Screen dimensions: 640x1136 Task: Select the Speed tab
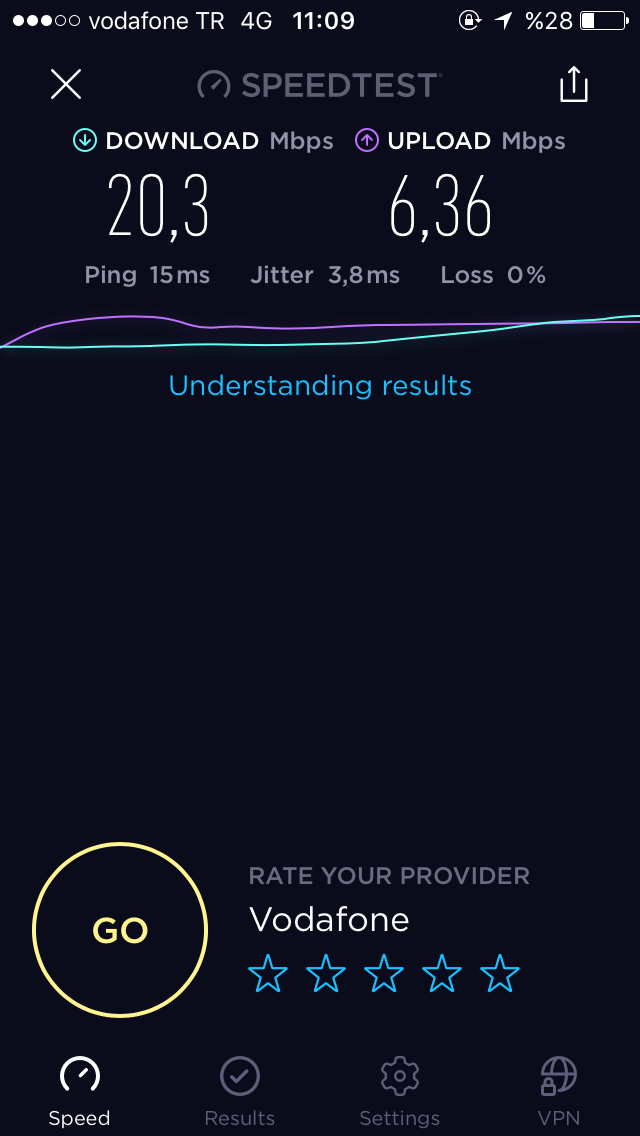click(80, 1092)
